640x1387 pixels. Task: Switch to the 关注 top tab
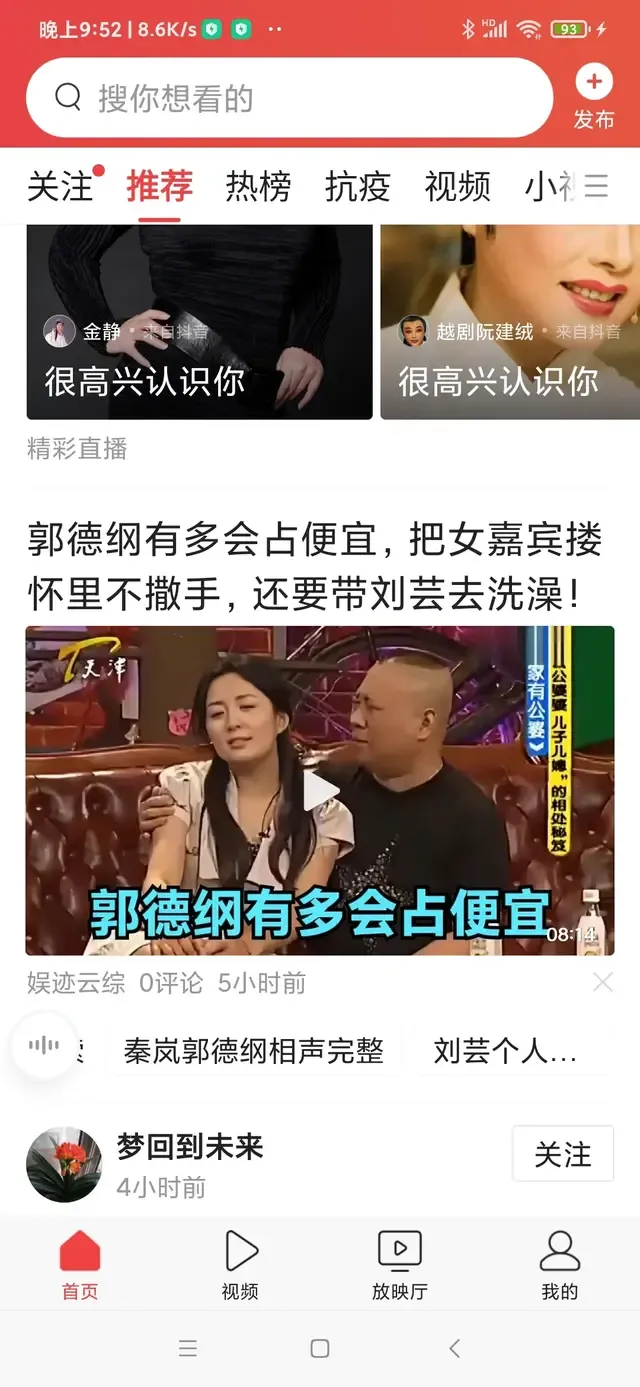coord(60,187)
